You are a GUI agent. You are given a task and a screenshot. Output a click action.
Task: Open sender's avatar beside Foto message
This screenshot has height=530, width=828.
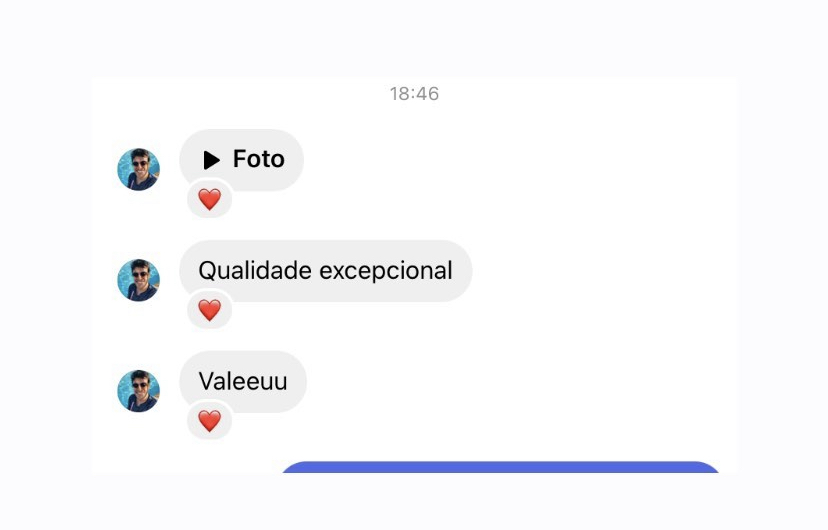[139, 170]
